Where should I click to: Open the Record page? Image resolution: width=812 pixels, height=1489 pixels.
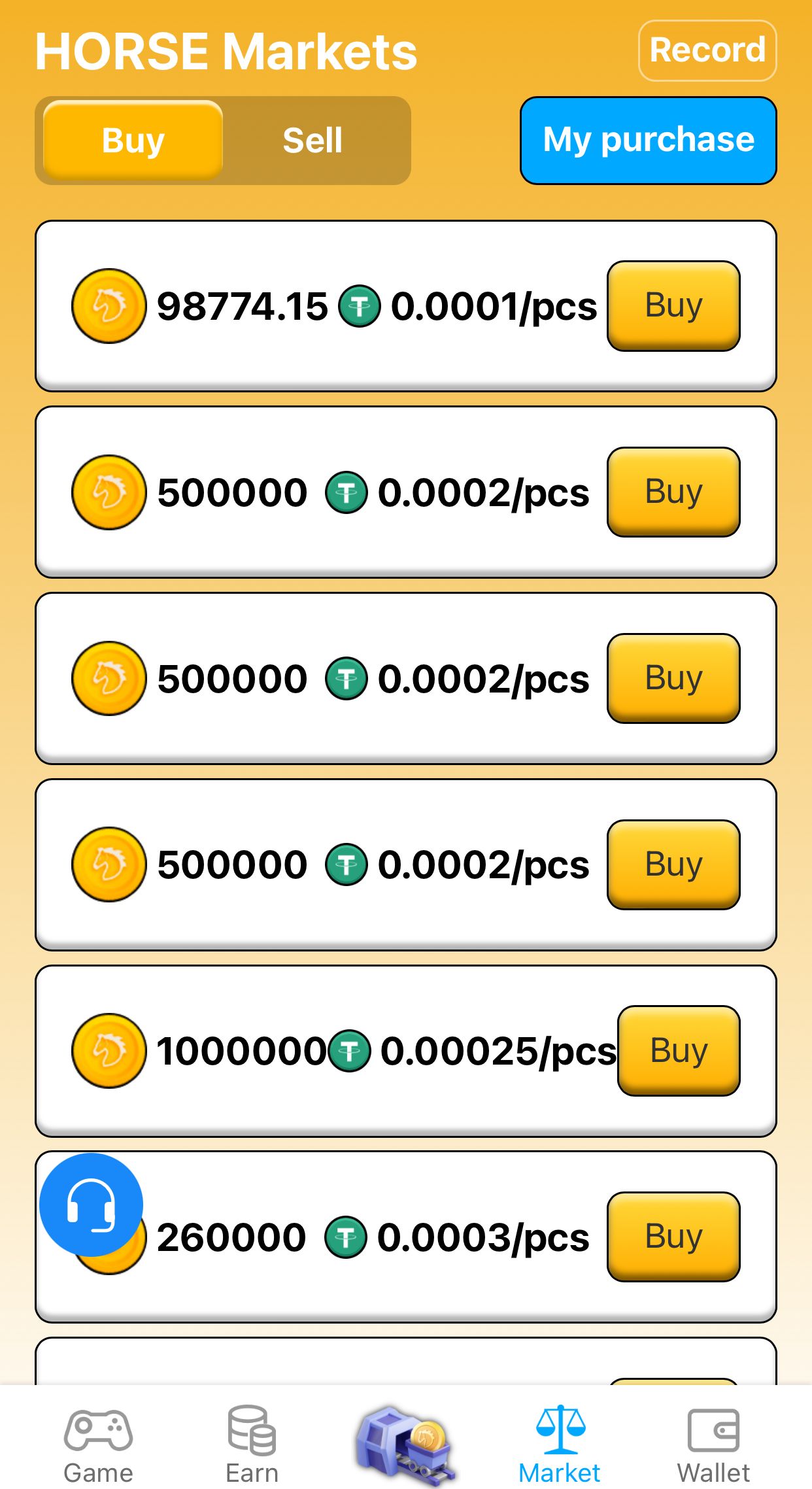pos(707,50)
